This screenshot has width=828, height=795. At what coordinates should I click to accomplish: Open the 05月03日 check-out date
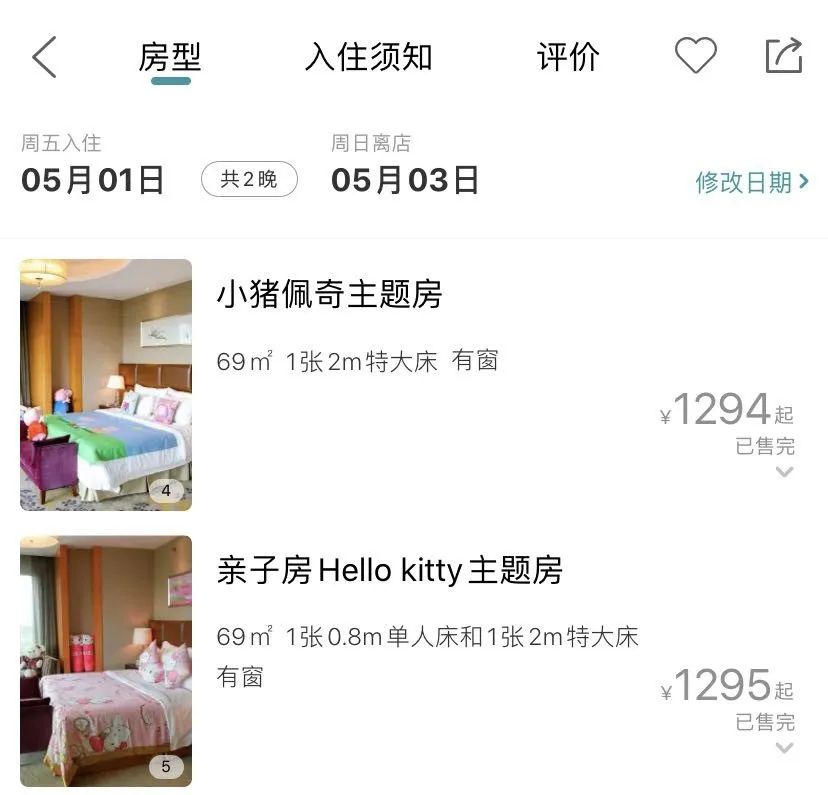coord(405,180)
